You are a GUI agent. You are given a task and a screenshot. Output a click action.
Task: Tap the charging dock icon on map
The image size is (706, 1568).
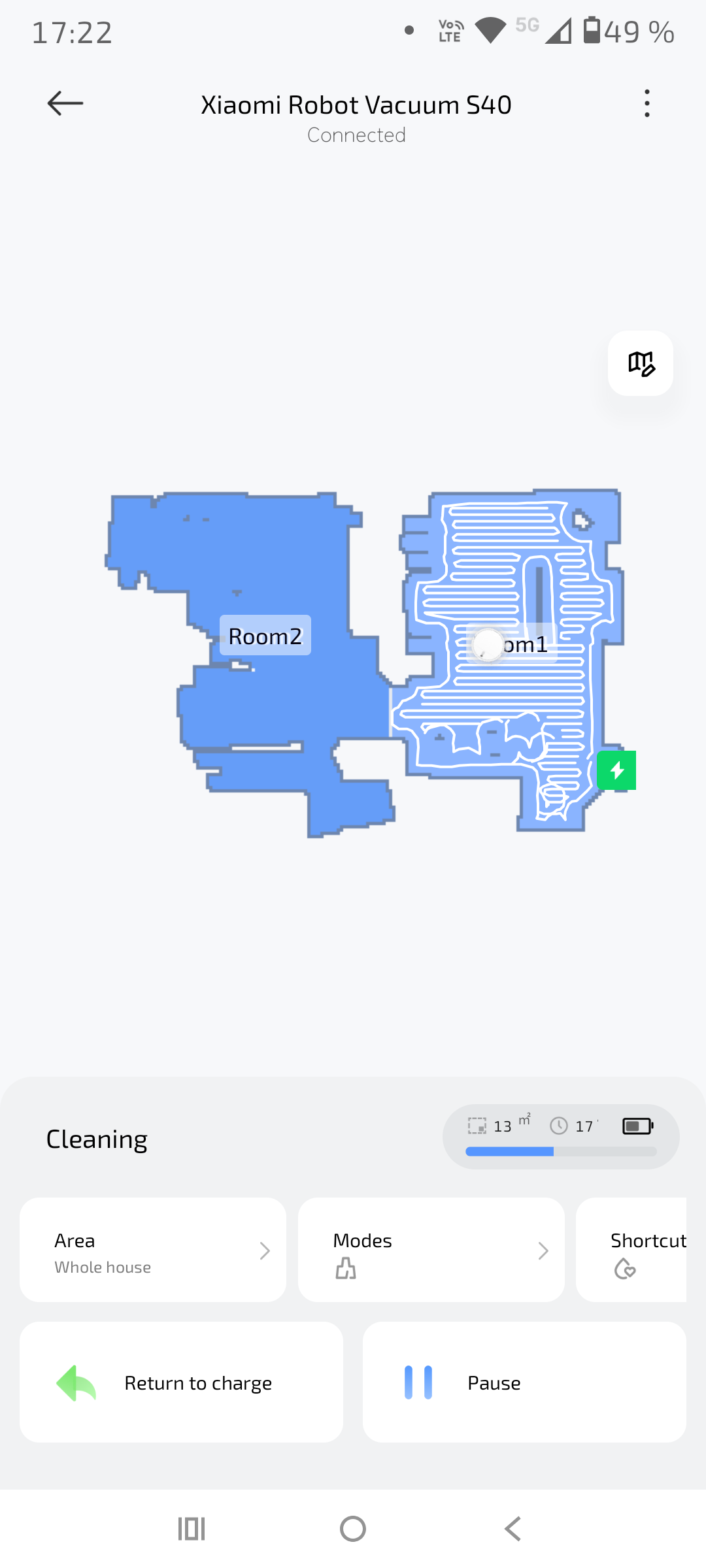click(616, 770)
